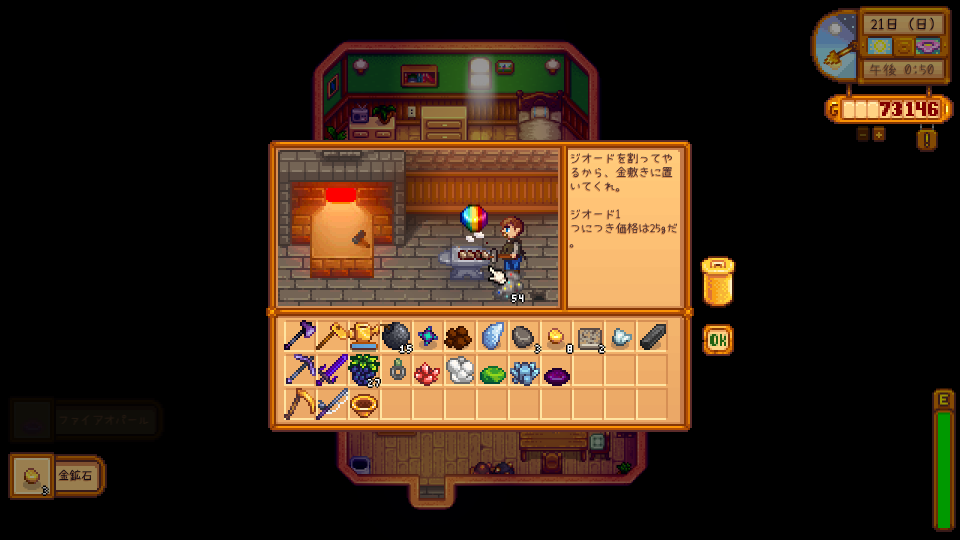Select the copper pan
The height and width of the screenshot is (540, 960).
(x=364, y=403)
